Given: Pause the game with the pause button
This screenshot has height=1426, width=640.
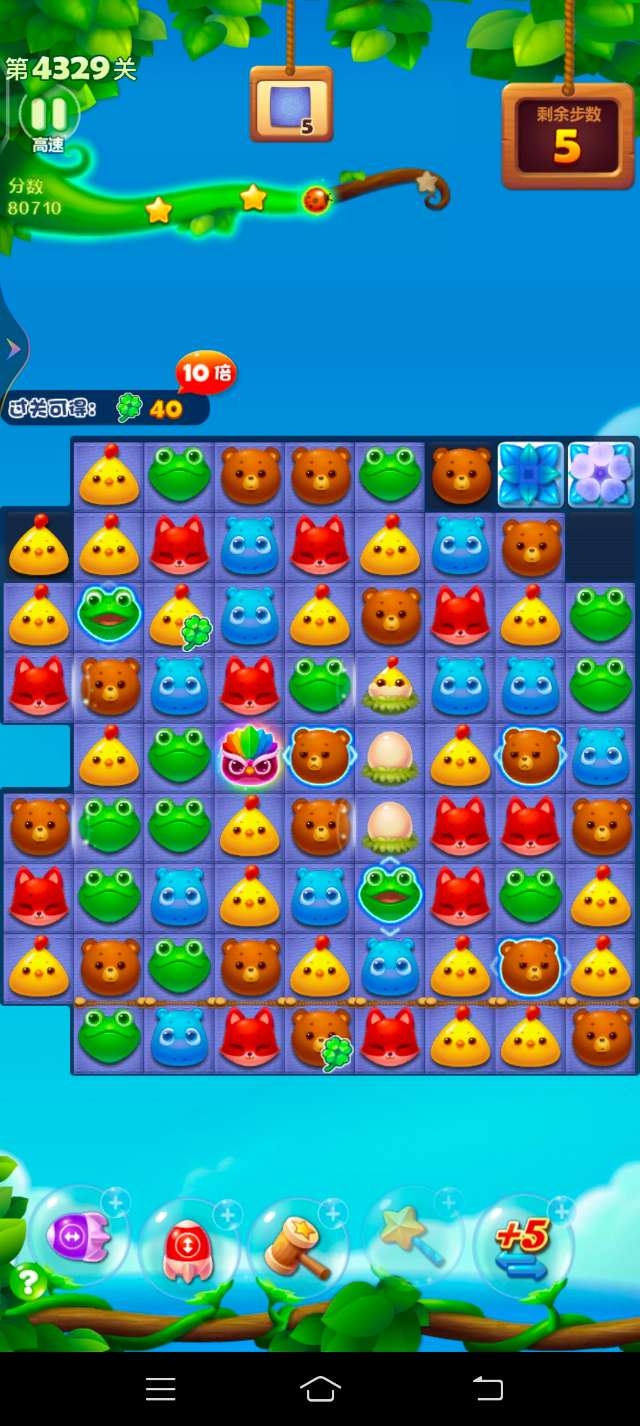Looking at the screenshot, I should (x=48, y=113).
